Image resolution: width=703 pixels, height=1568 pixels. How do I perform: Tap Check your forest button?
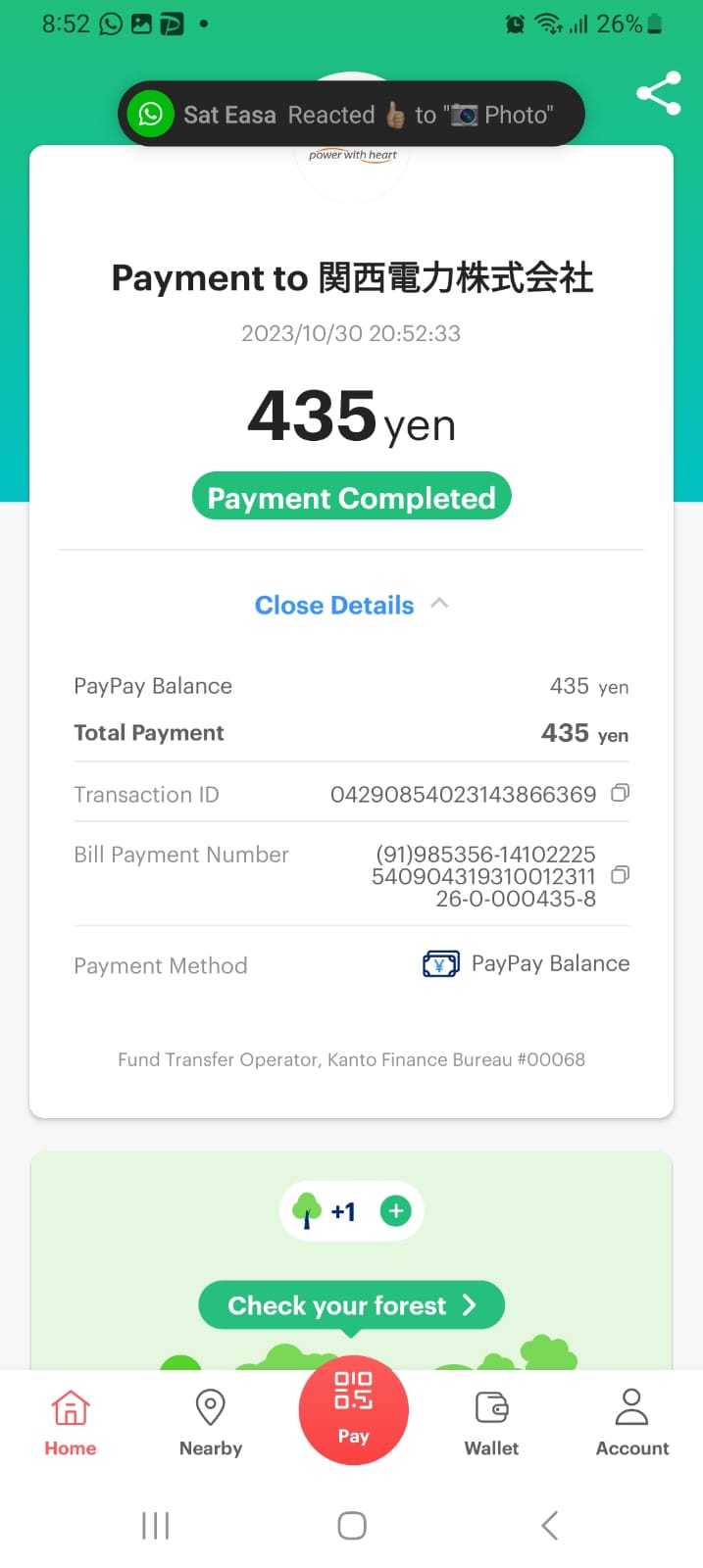[351, 1305]
